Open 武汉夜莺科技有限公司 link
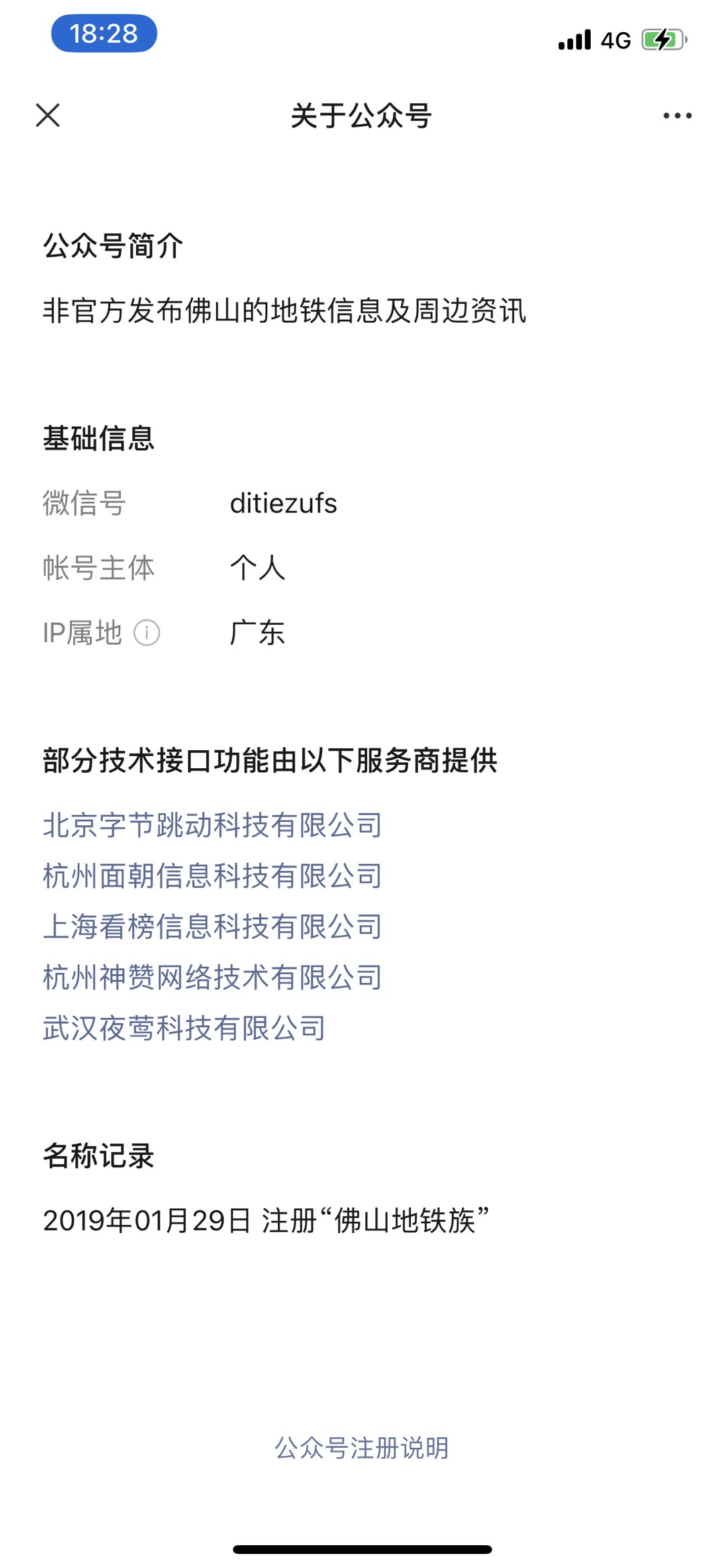This screenshot has width=725, height=1568. [184, 1029]
